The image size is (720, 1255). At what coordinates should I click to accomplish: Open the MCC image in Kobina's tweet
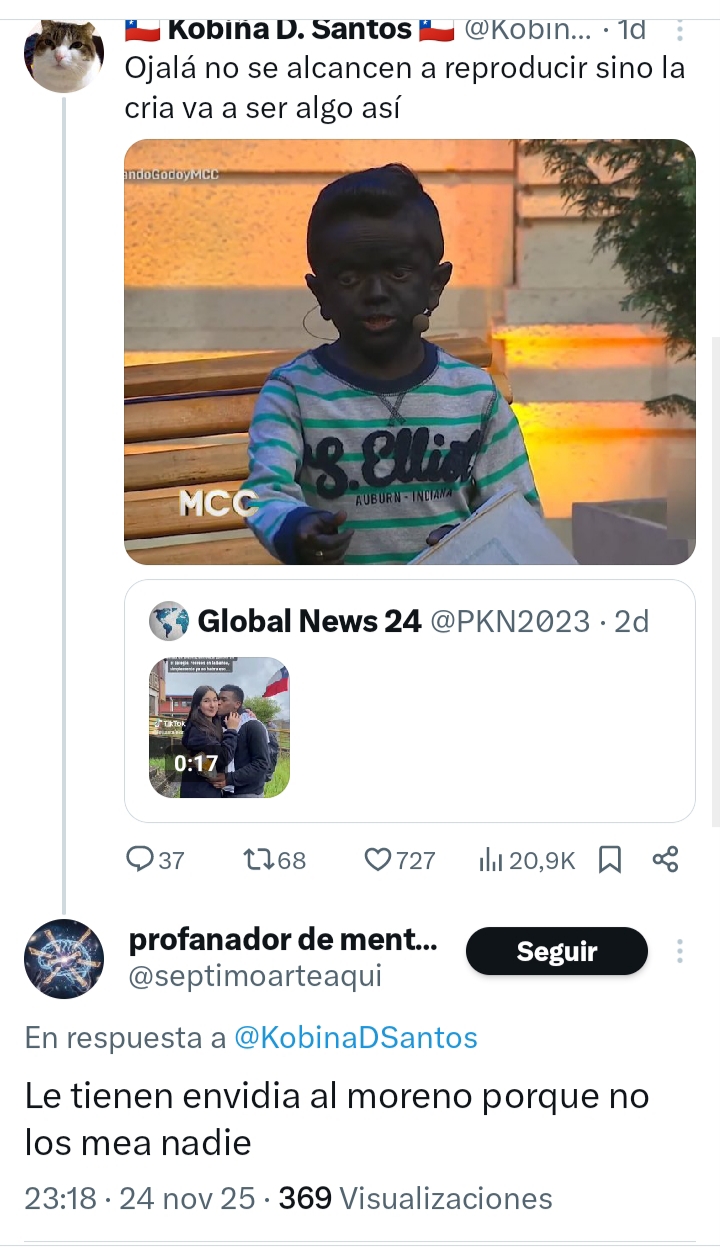pyautogui.click(x=409, y=352)
